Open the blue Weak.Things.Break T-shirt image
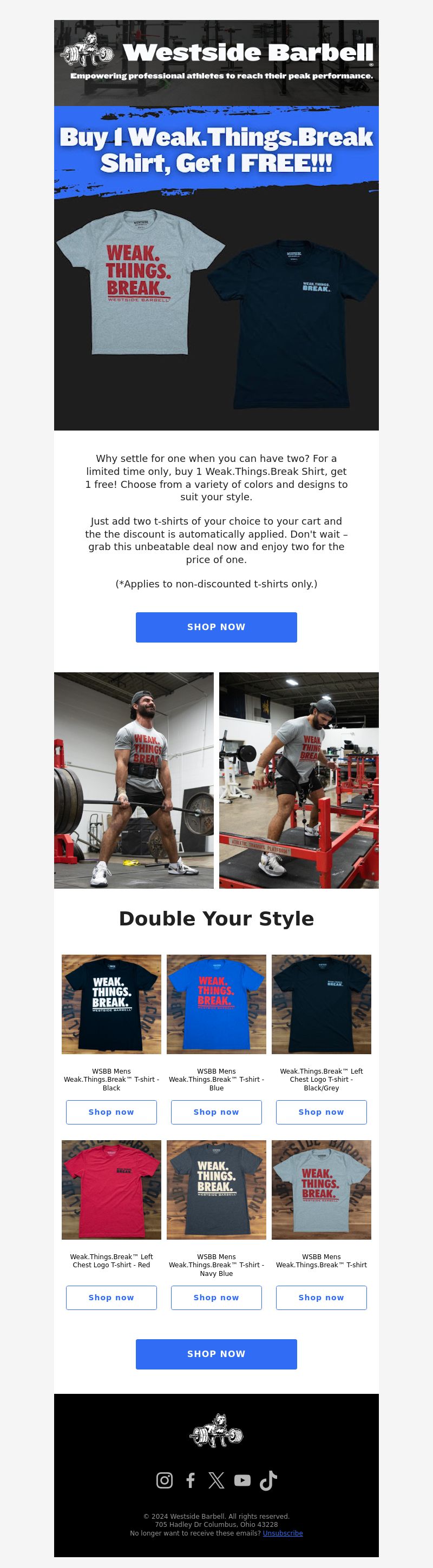This screenshot has height=1568, width=433. [216, 1004]
